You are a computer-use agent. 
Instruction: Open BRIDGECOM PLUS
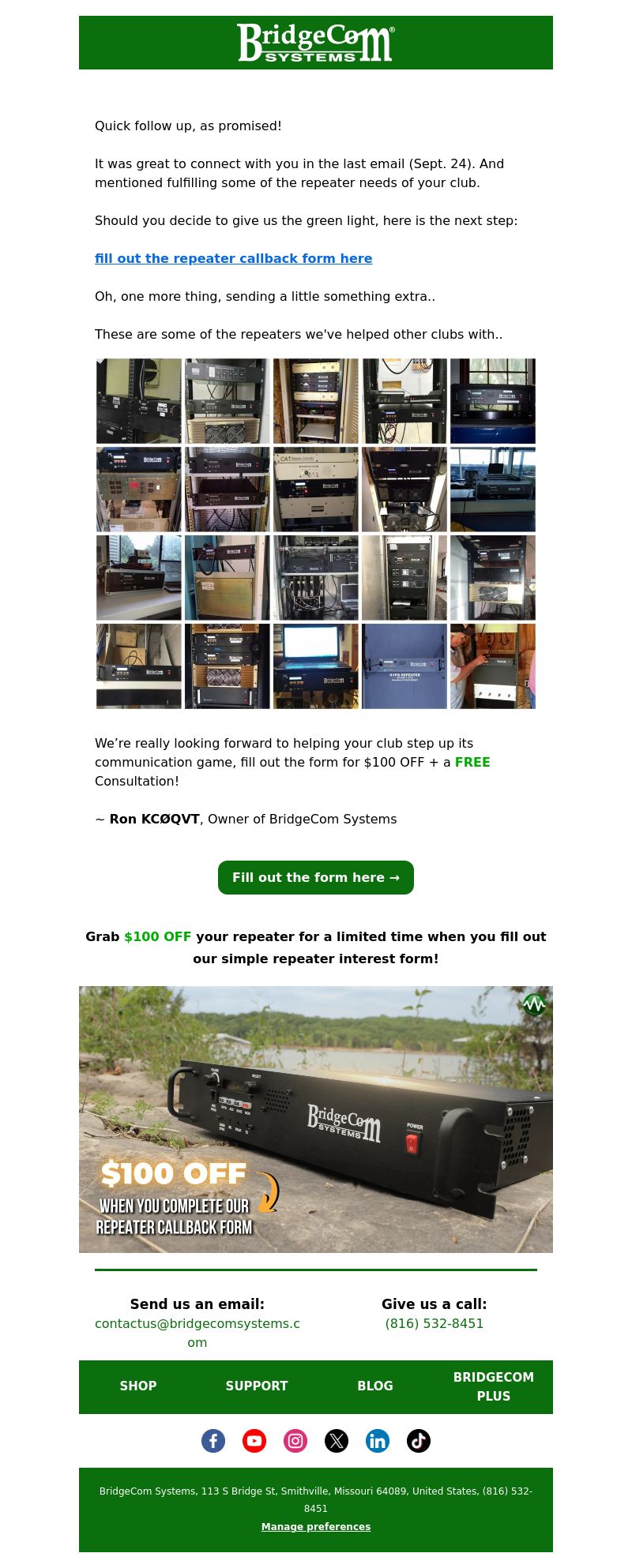494,1386
